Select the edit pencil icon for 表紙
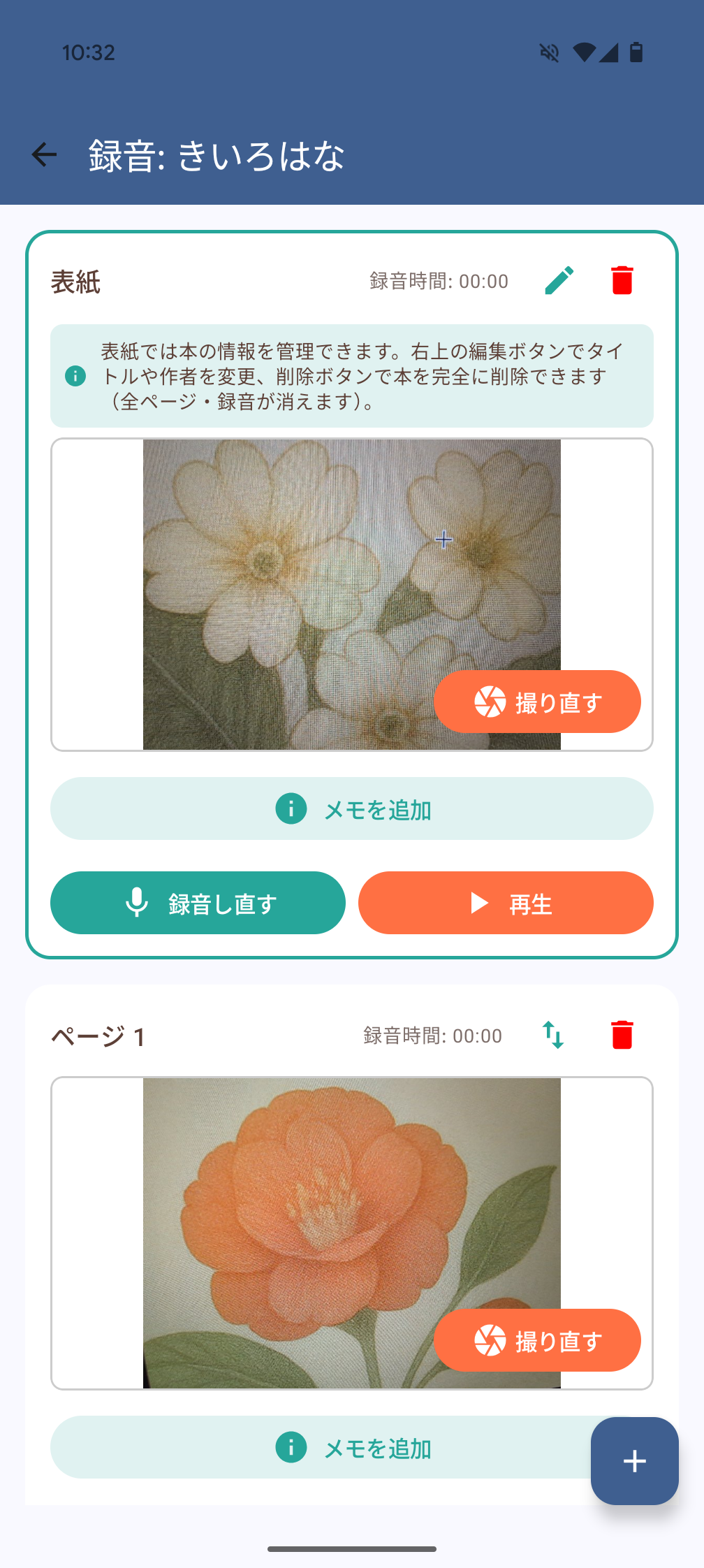Screen dimensions: 704x1568 (558, 280)
